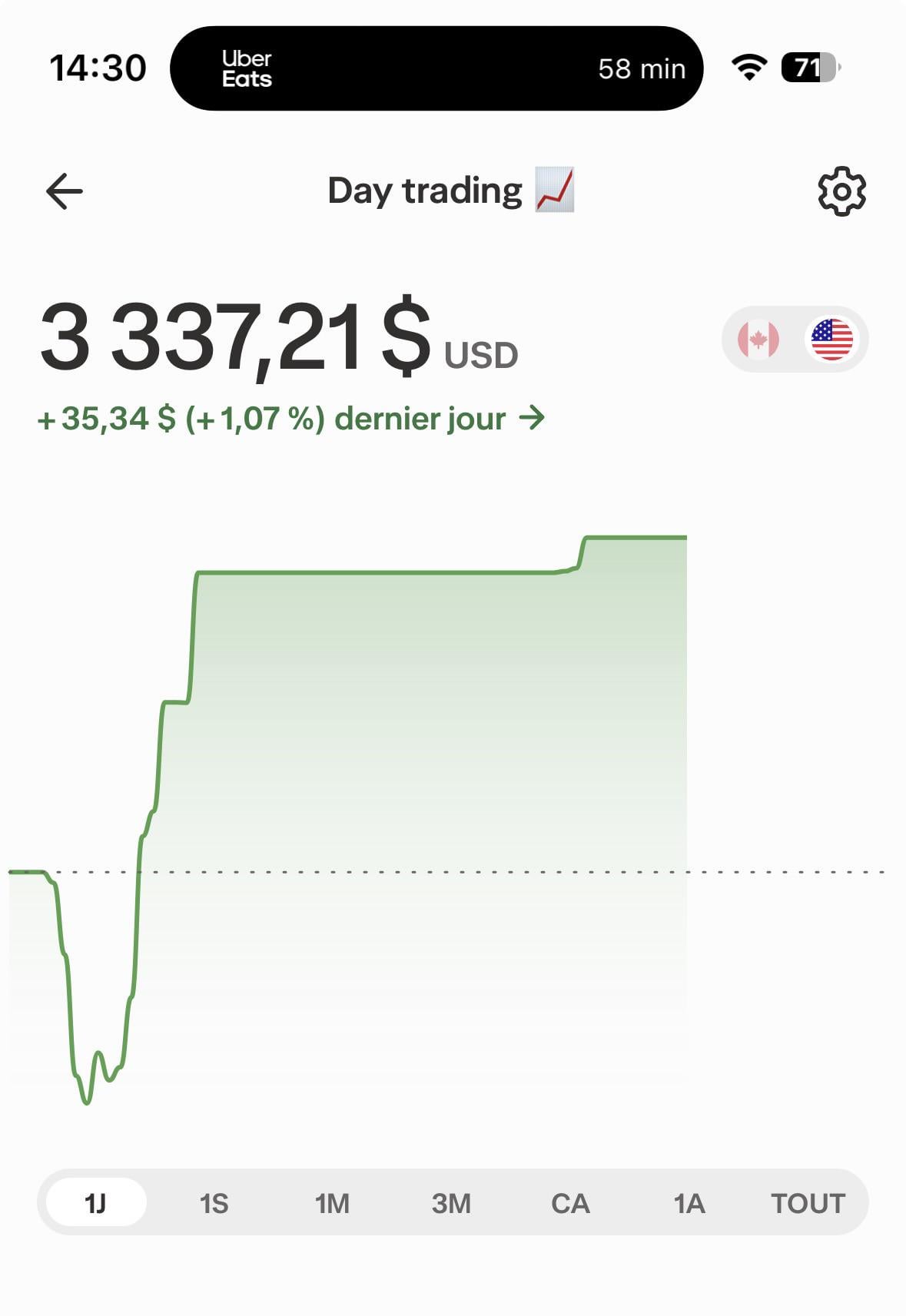The height and width of the screenshot is (1316, 906).
Task: Switch currency display to CAD
Action: point(759,338)
